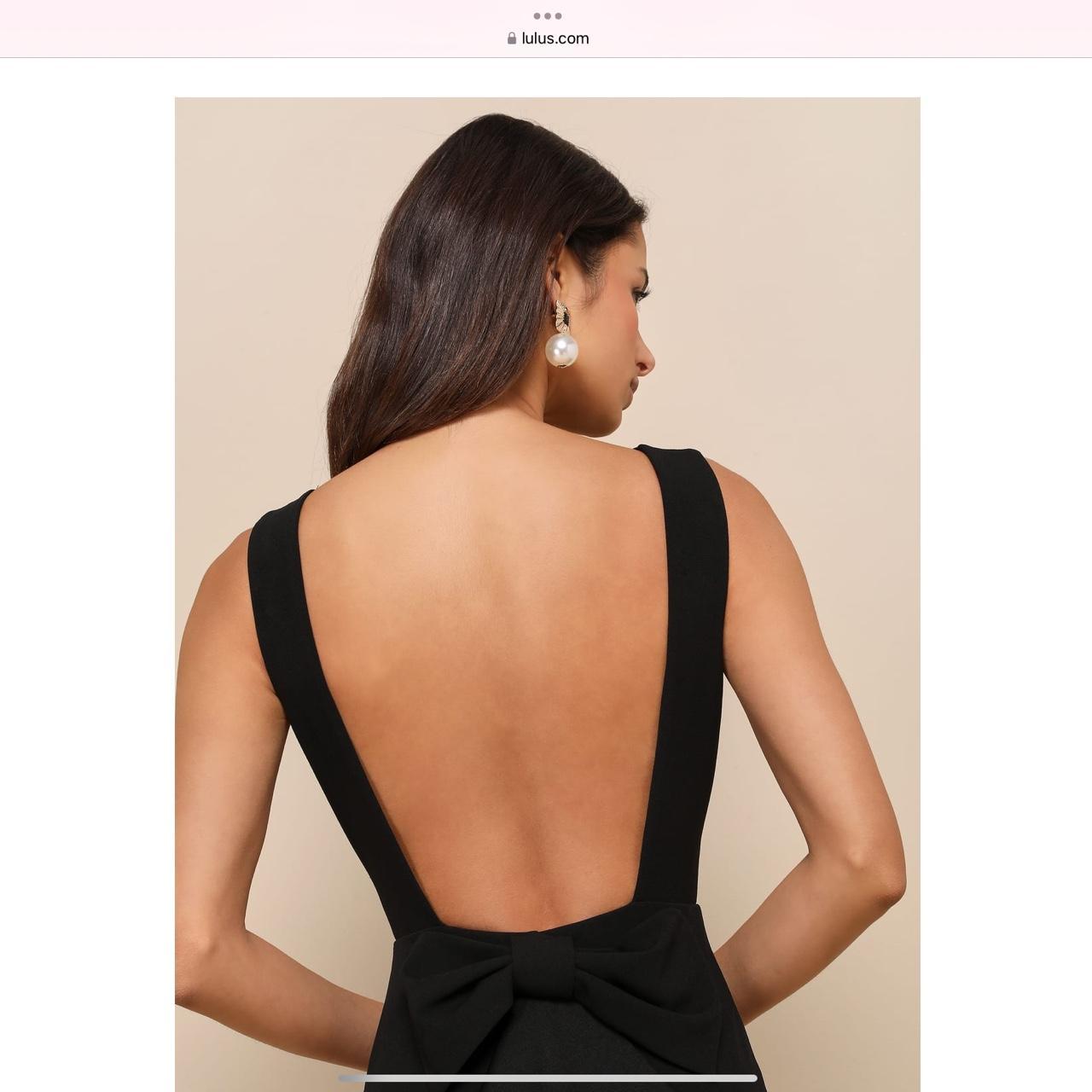Tap the lulus.com address bar
1092x1092 pixels.
click(x=547, y=38)
